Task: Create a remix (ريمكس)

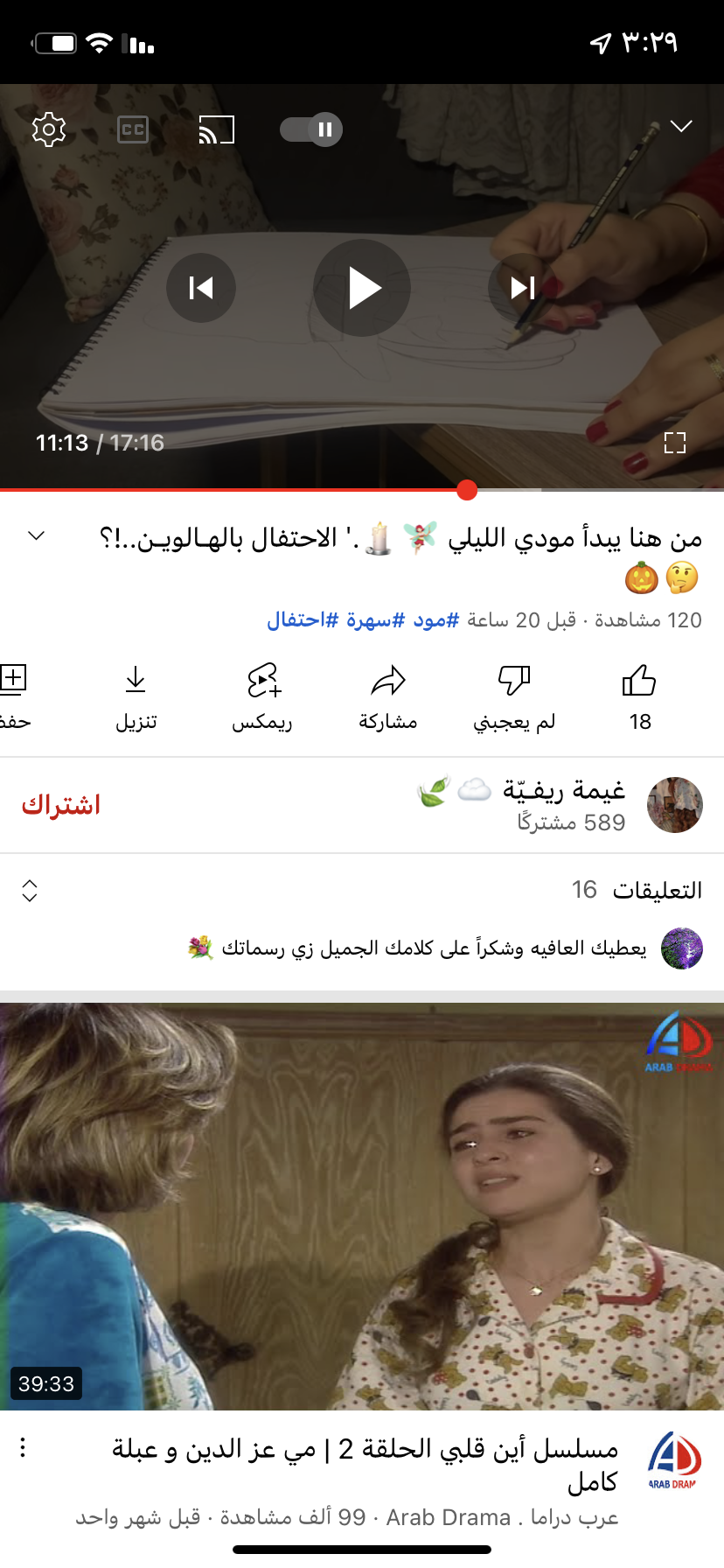Action: click(262, 696)
